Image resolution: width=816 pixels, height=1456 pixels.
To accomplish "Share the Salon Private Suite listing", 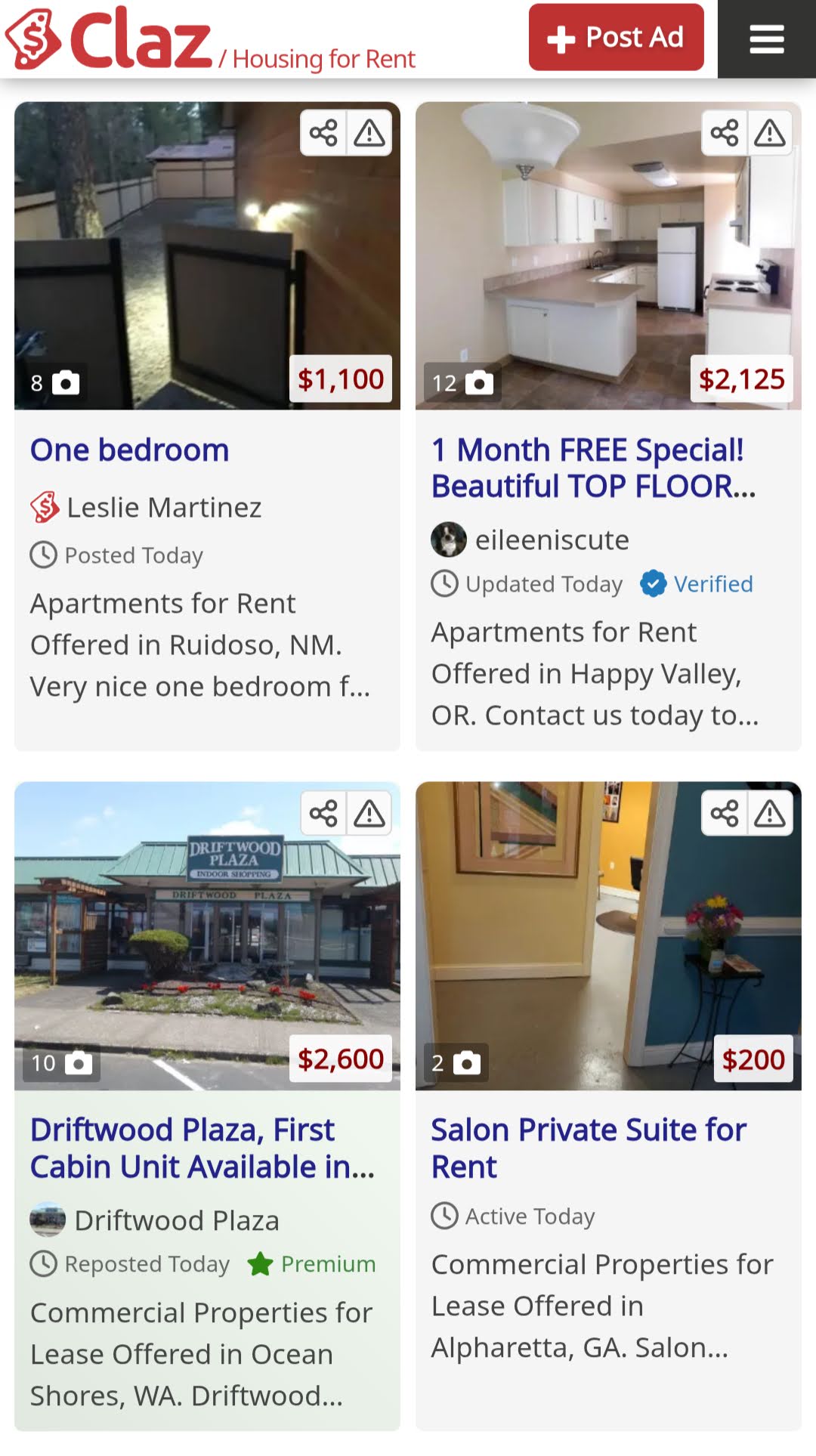I will tap(725, 814).
